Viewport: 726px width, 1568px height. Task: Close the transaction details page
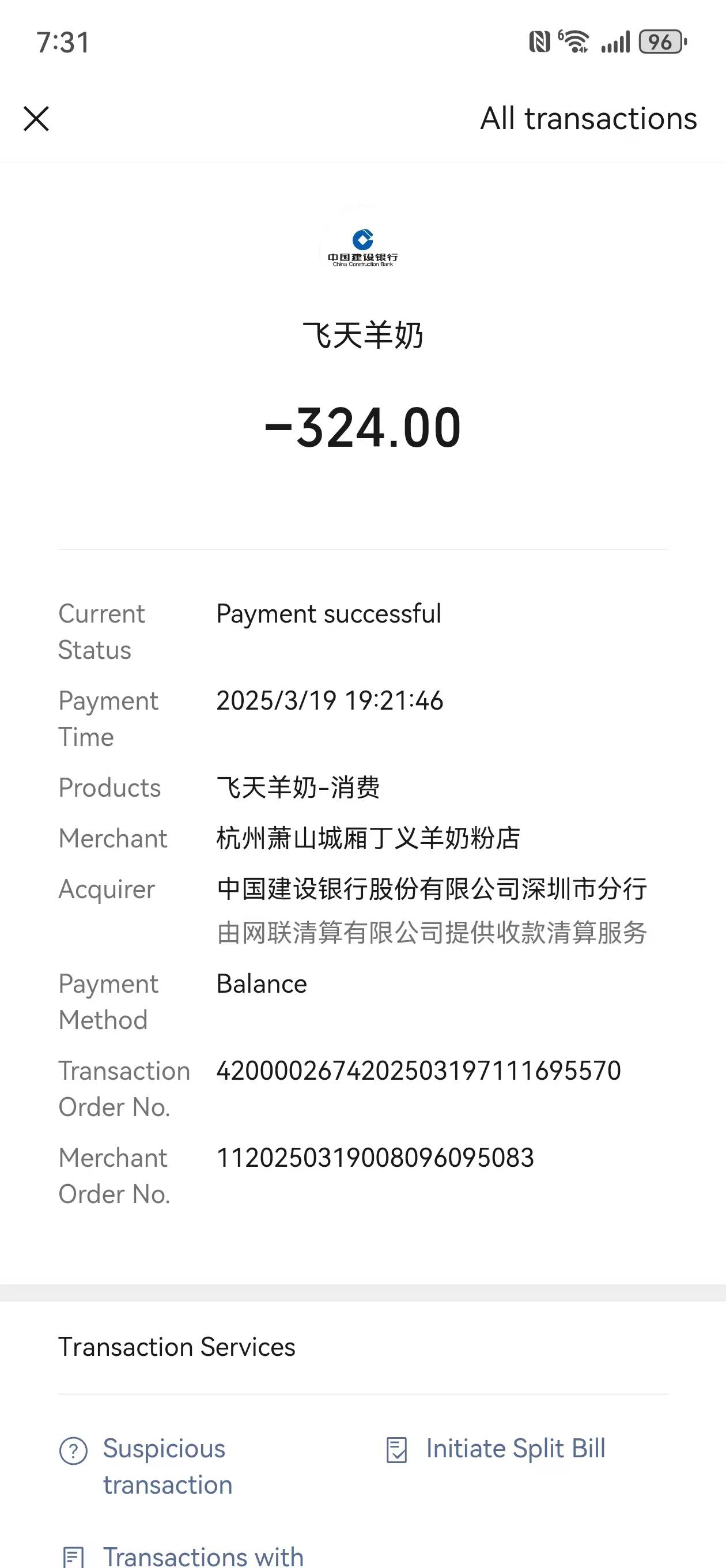(36, 119)
